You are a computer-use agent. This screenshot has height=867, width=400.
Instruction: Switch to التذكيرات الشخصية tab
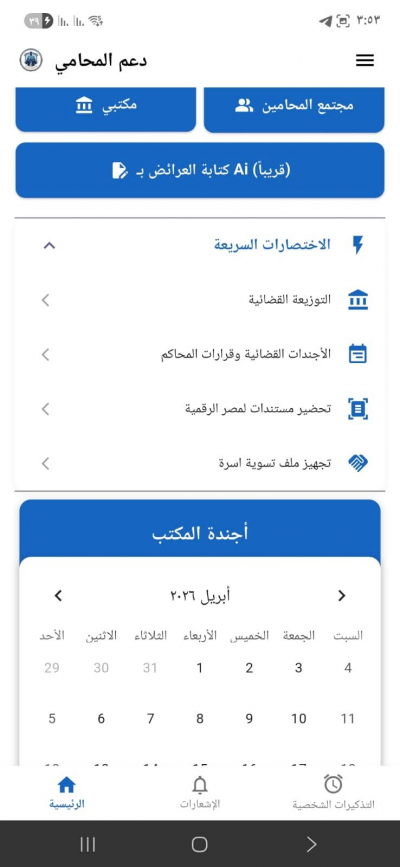(333, 792)
